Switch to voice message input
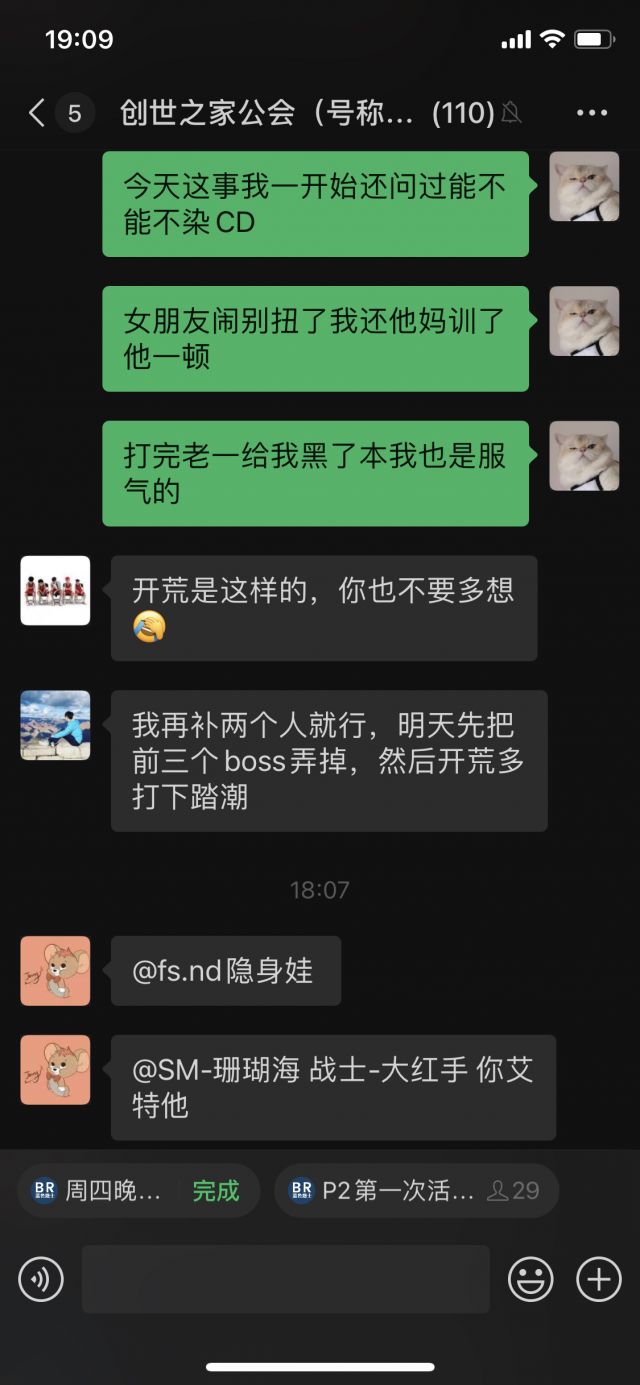Image resolution: width=640 pixels, height=1385 pixels. pos(41,1279)
